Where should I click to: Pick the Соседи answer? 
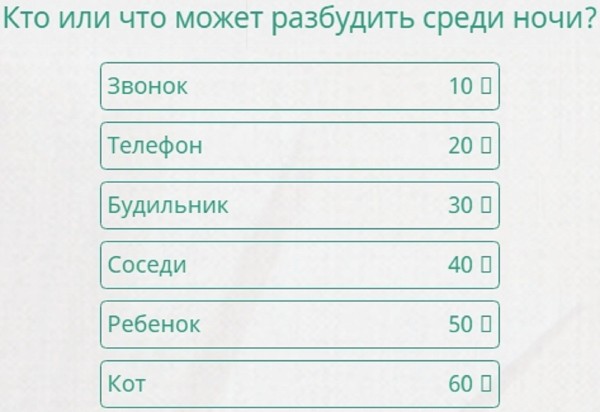point(300,265)
